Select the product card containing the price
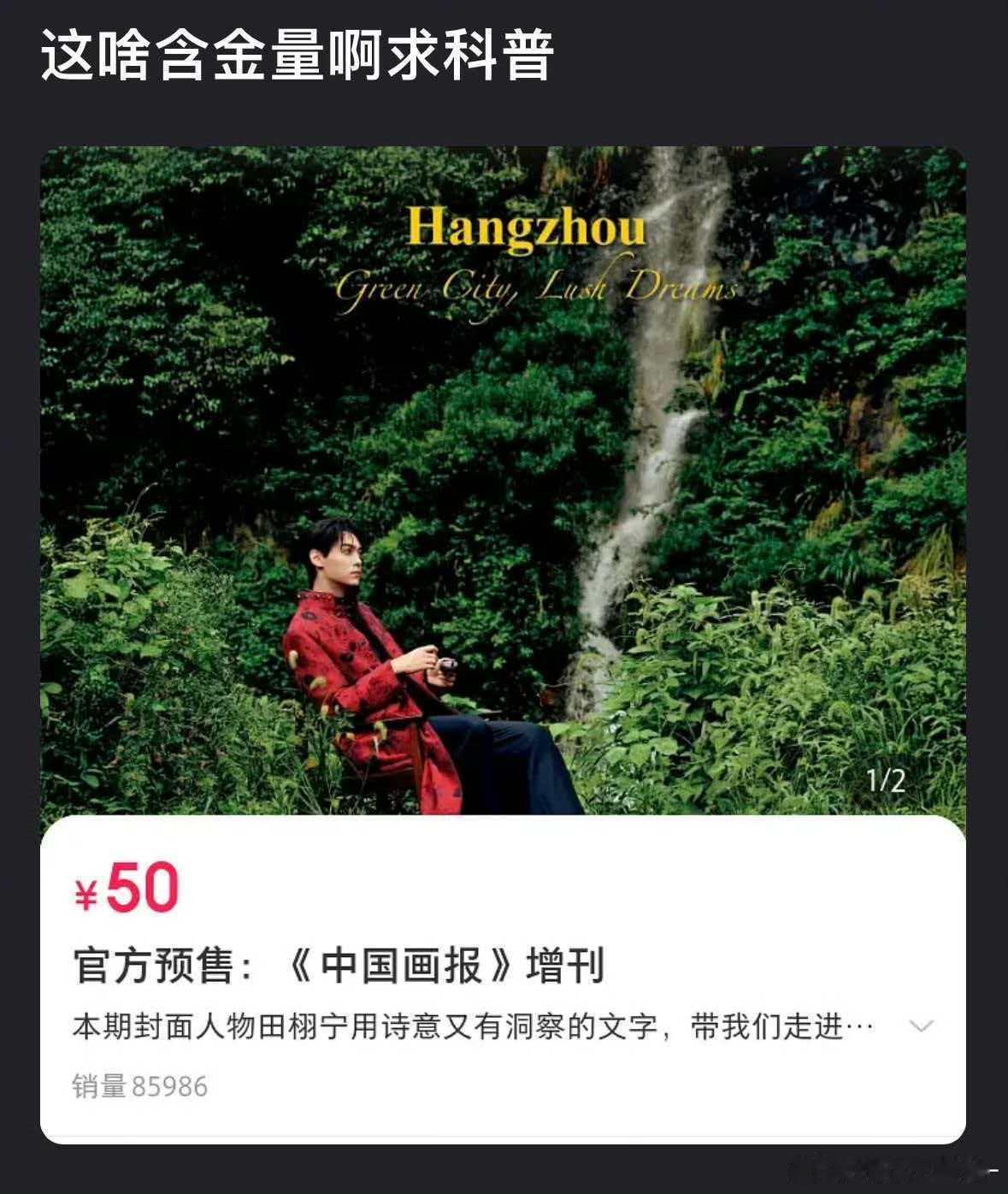1008x1194 pixels. 504,984
